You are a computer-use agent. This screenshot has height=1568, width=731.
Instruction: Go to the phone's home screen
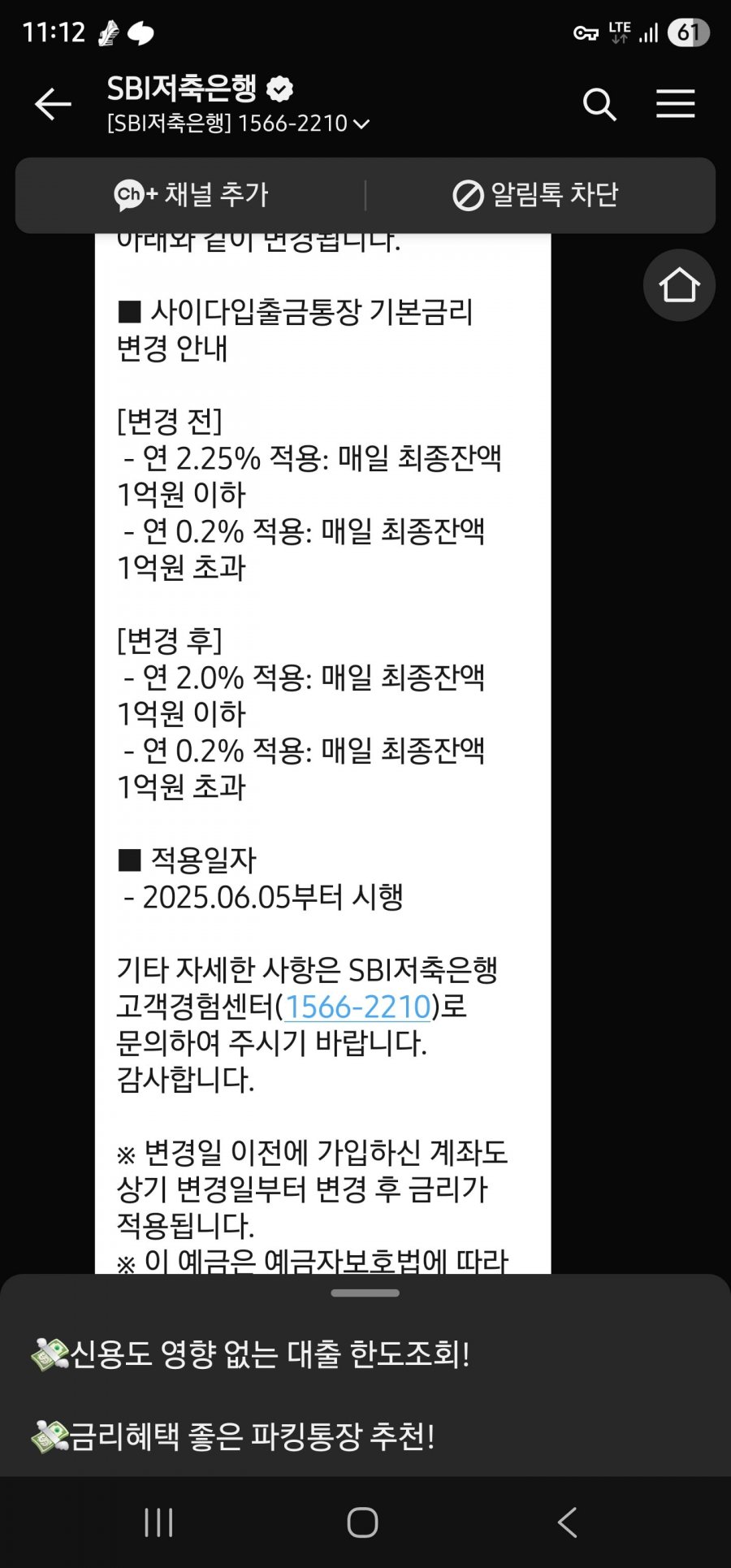click(x=363, y=1522)
